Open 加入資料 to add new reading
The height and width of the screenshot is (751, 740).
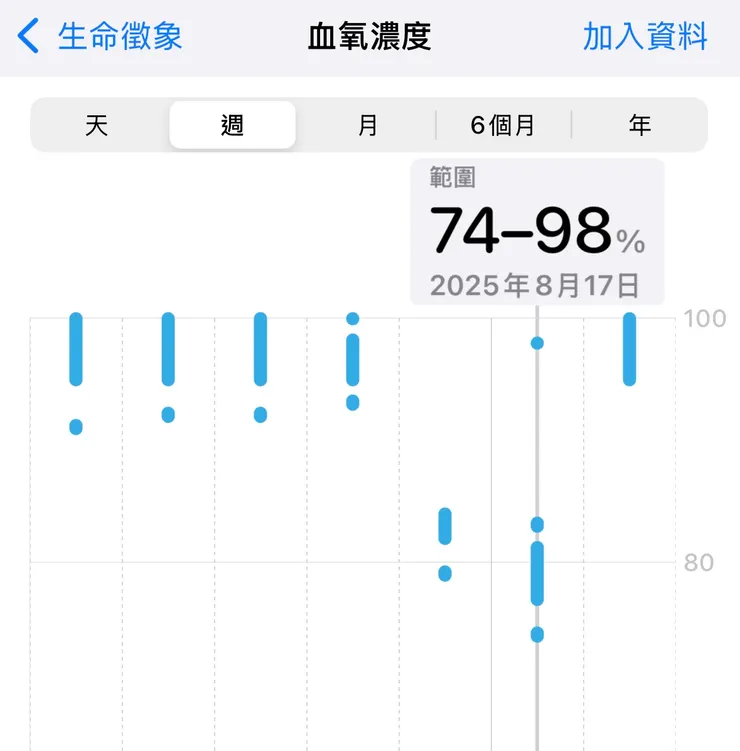click(x=645, y=37)
